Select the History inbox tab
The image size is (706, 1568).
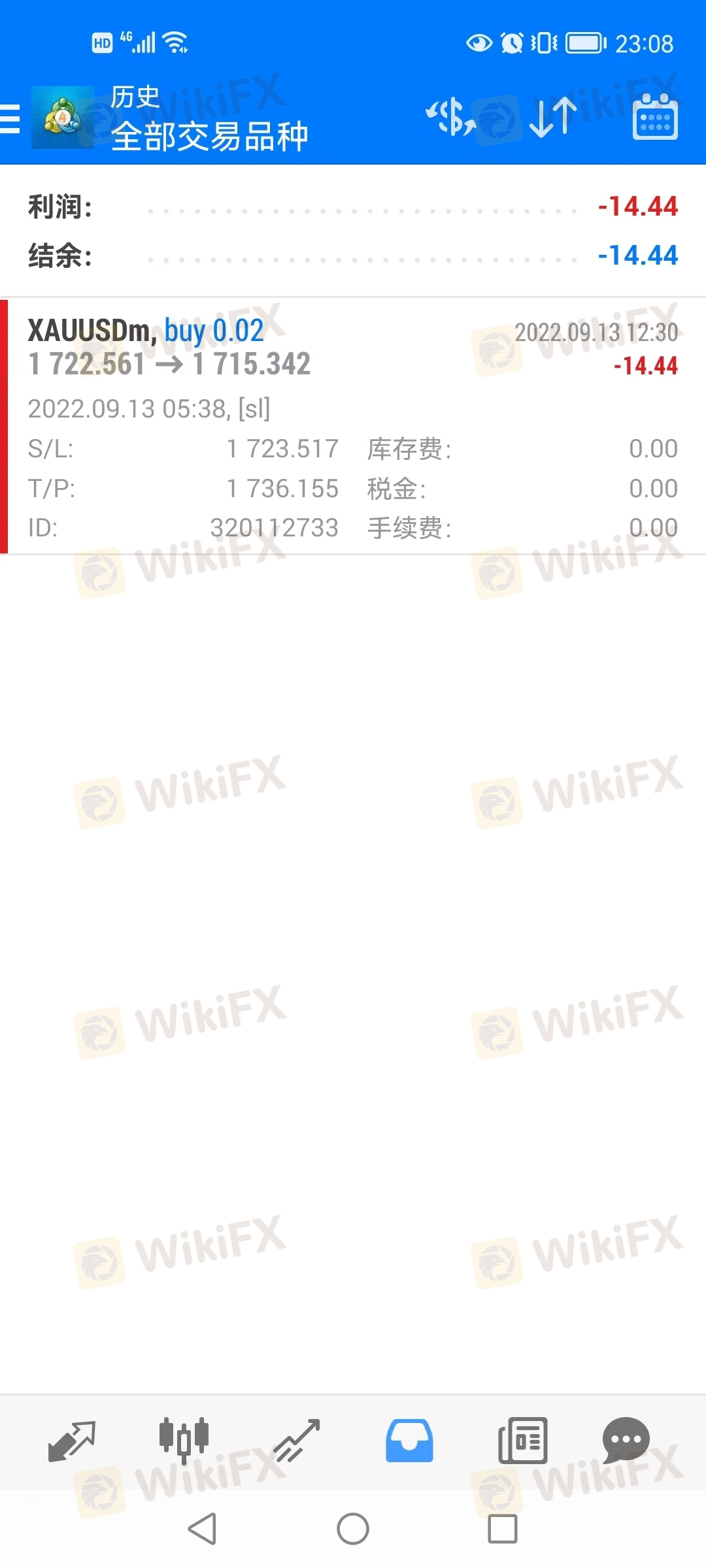pyautogui.click(x=409, y=1441)
